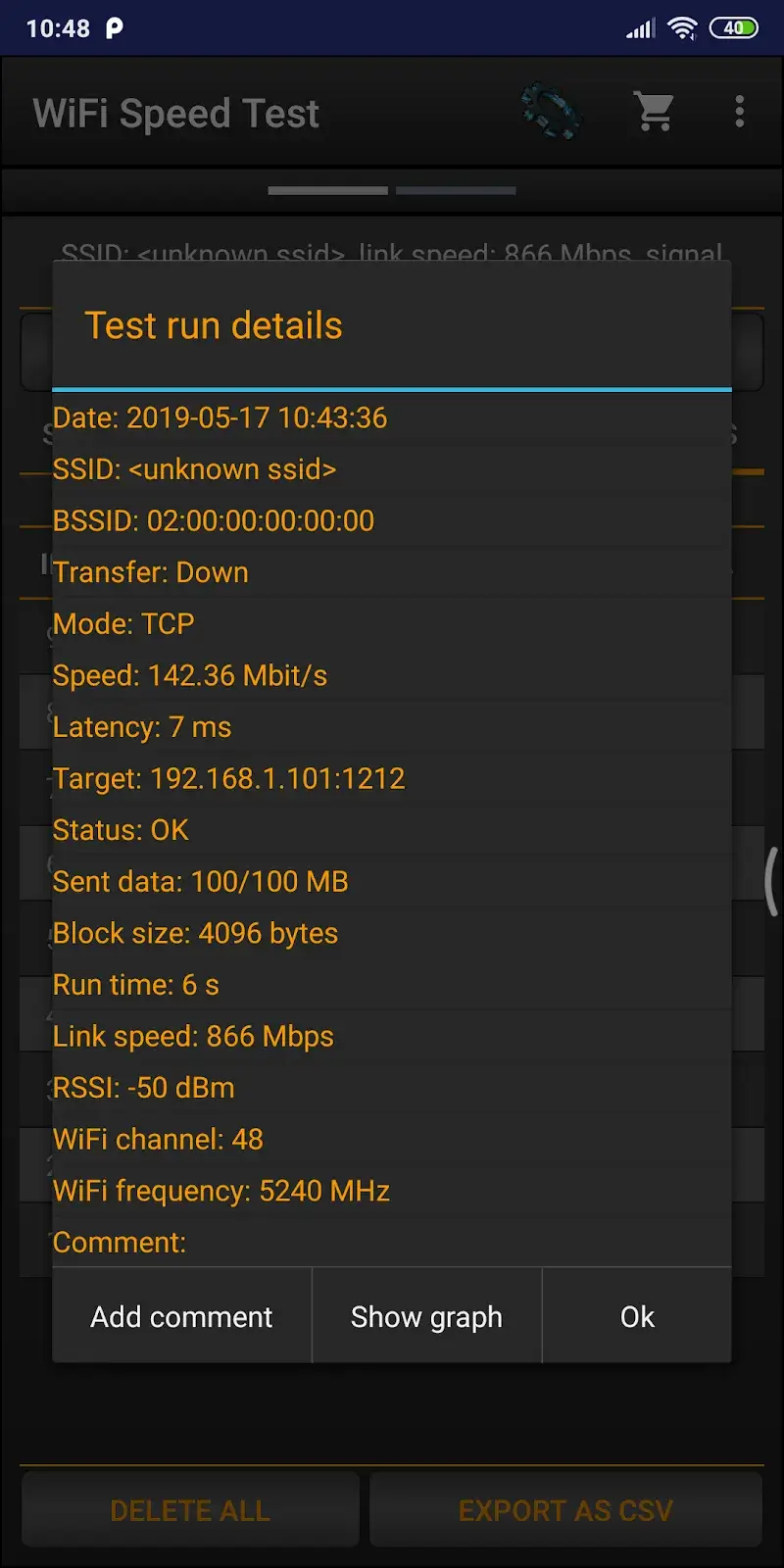The width and height of the screenshot is (784, 1568).
Task: Add a comment to this test run
Action: [181, 1316]
